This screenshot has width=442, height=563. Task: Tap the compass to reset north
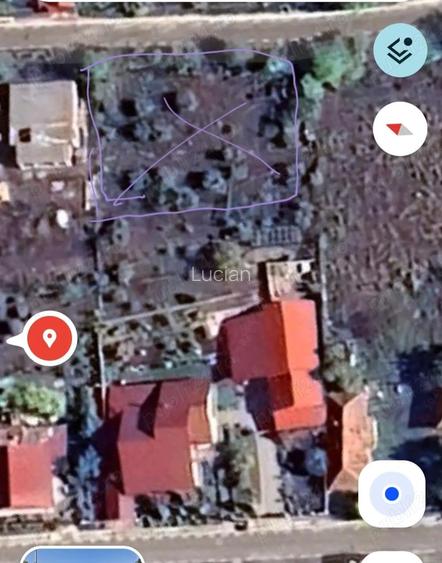400,129
